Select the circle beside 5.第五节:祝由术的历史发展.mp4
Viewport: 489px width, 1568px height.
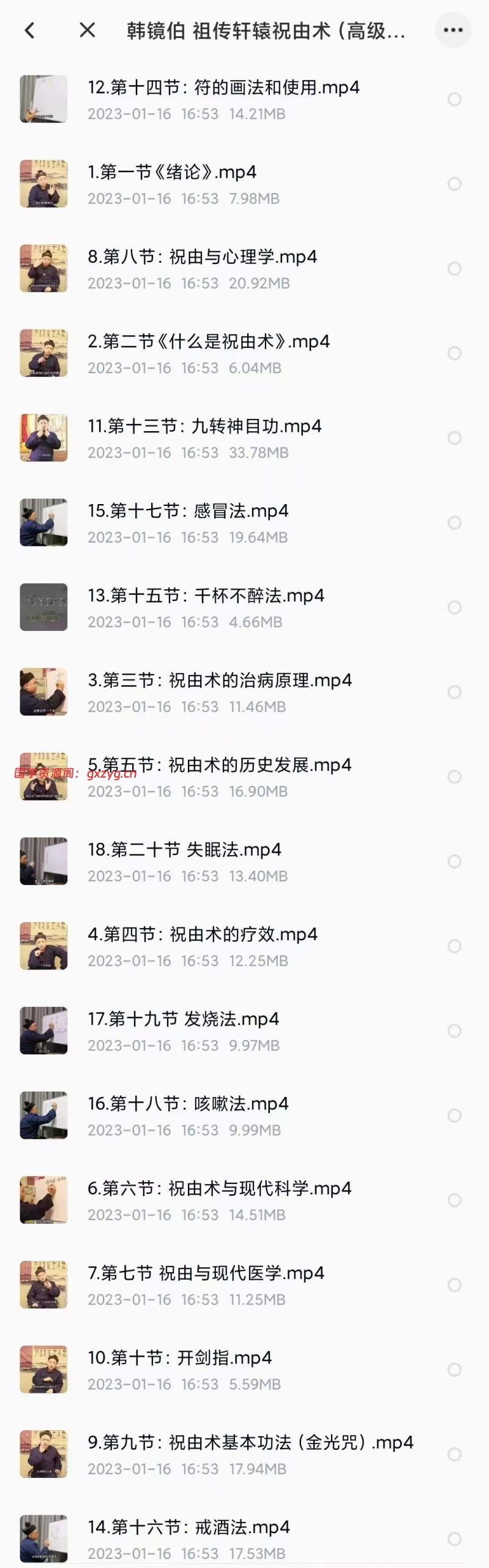(454, 777)
